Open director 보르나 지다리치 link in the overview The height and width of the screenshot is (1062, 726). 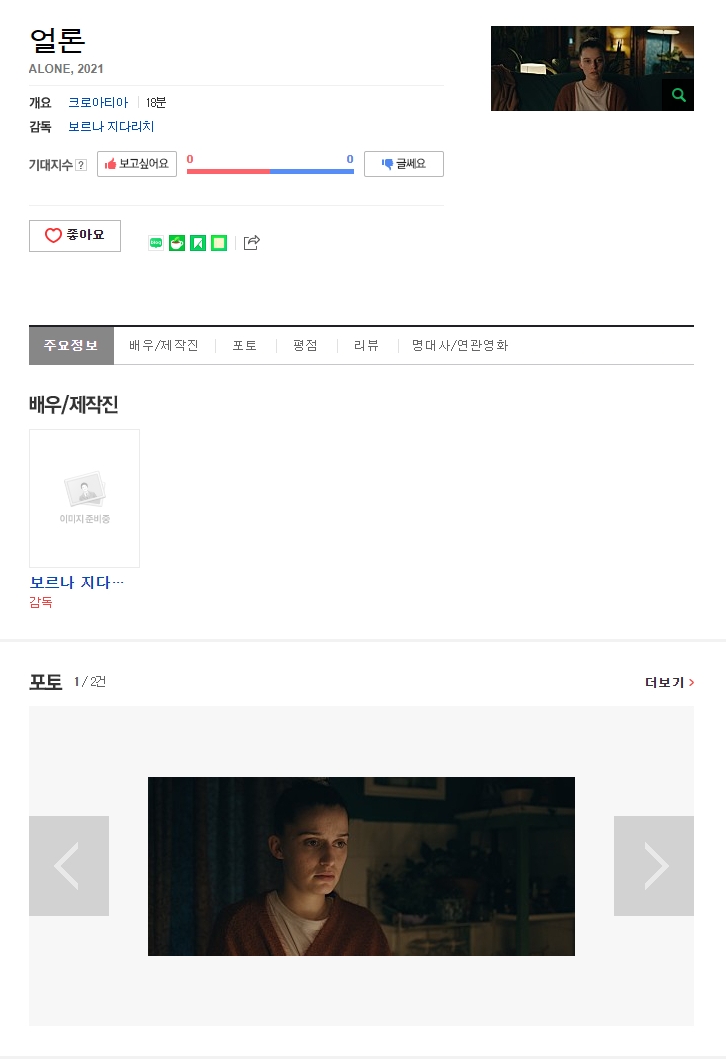(111, 127)
